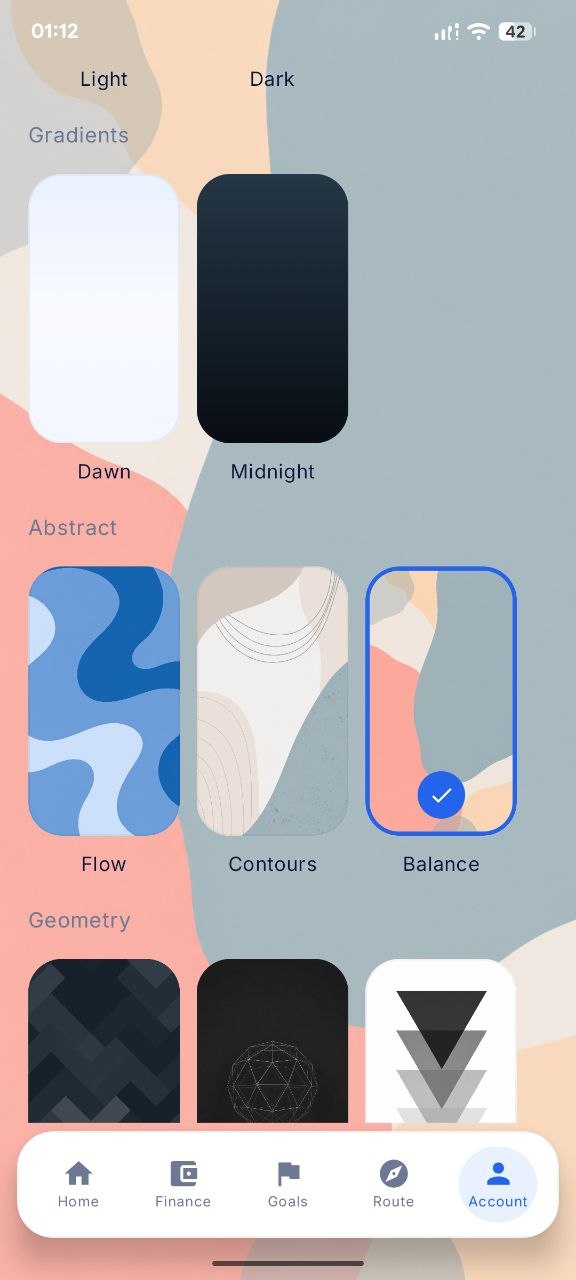Choose the wireframe sphere Geometry wallpaper
Screen dimensions: 576x1280
coord(272,1041)
